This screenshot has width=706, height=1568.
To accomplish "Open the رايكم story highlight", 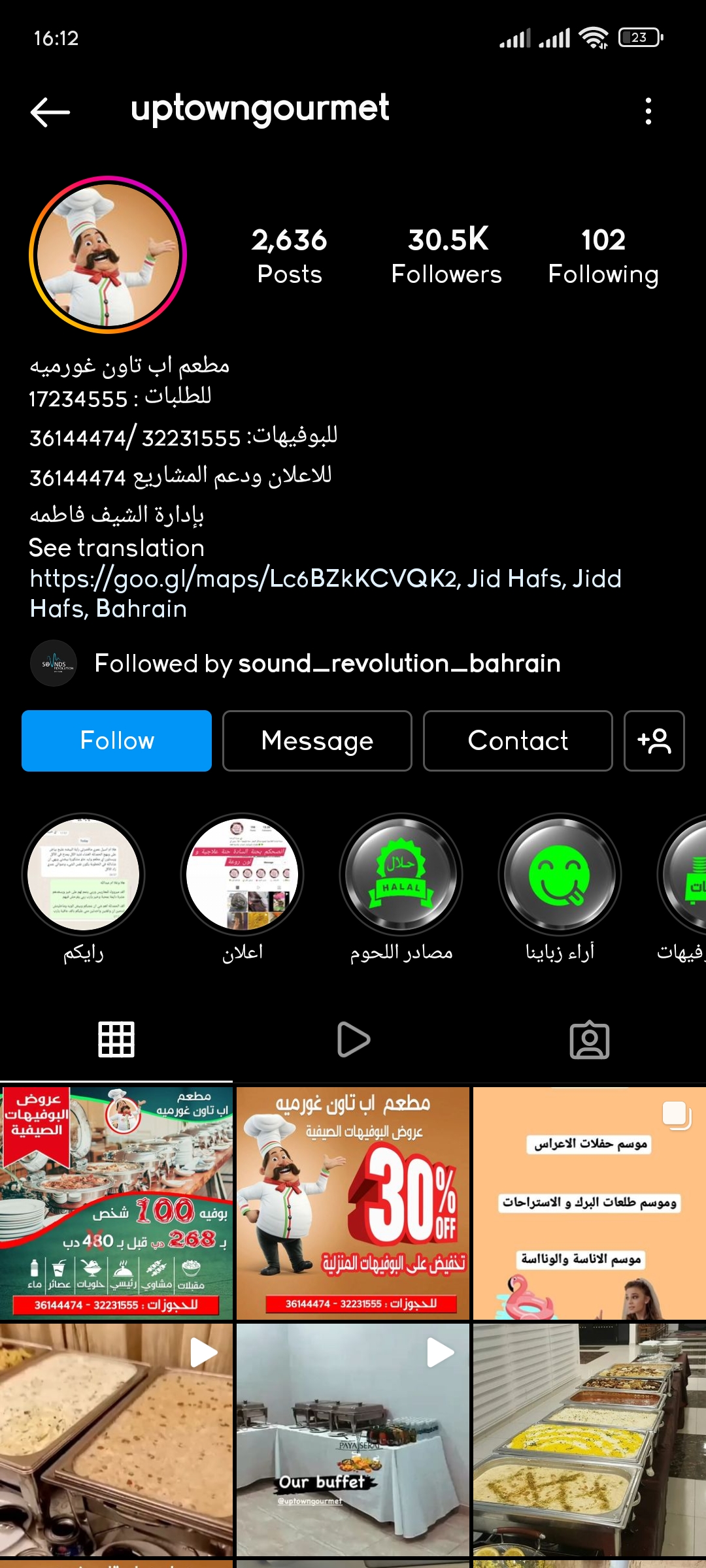I will pyautogui.click(x=83, y=874).
